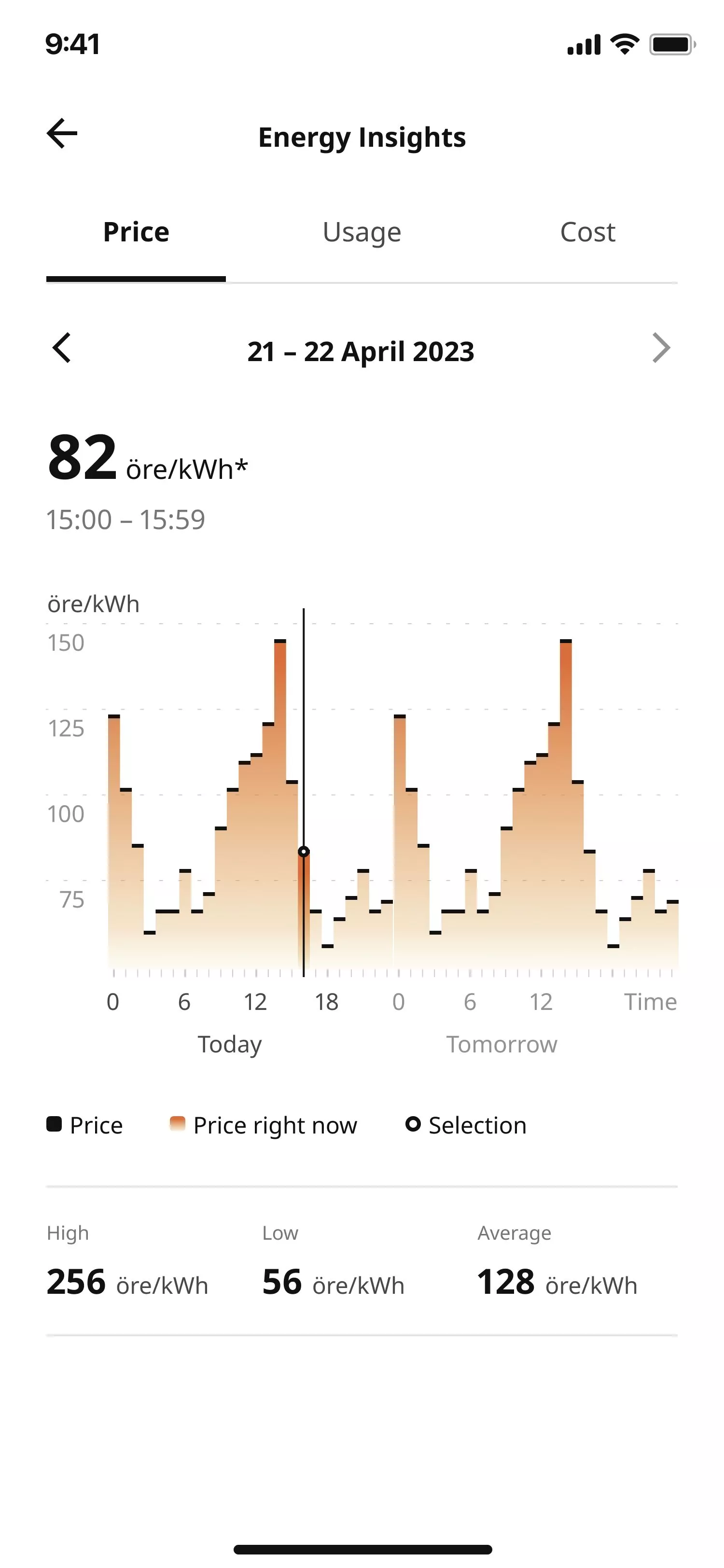Go to the previous date range
This screenshot has width=724, height=1568.
click(x=61, y=348)
